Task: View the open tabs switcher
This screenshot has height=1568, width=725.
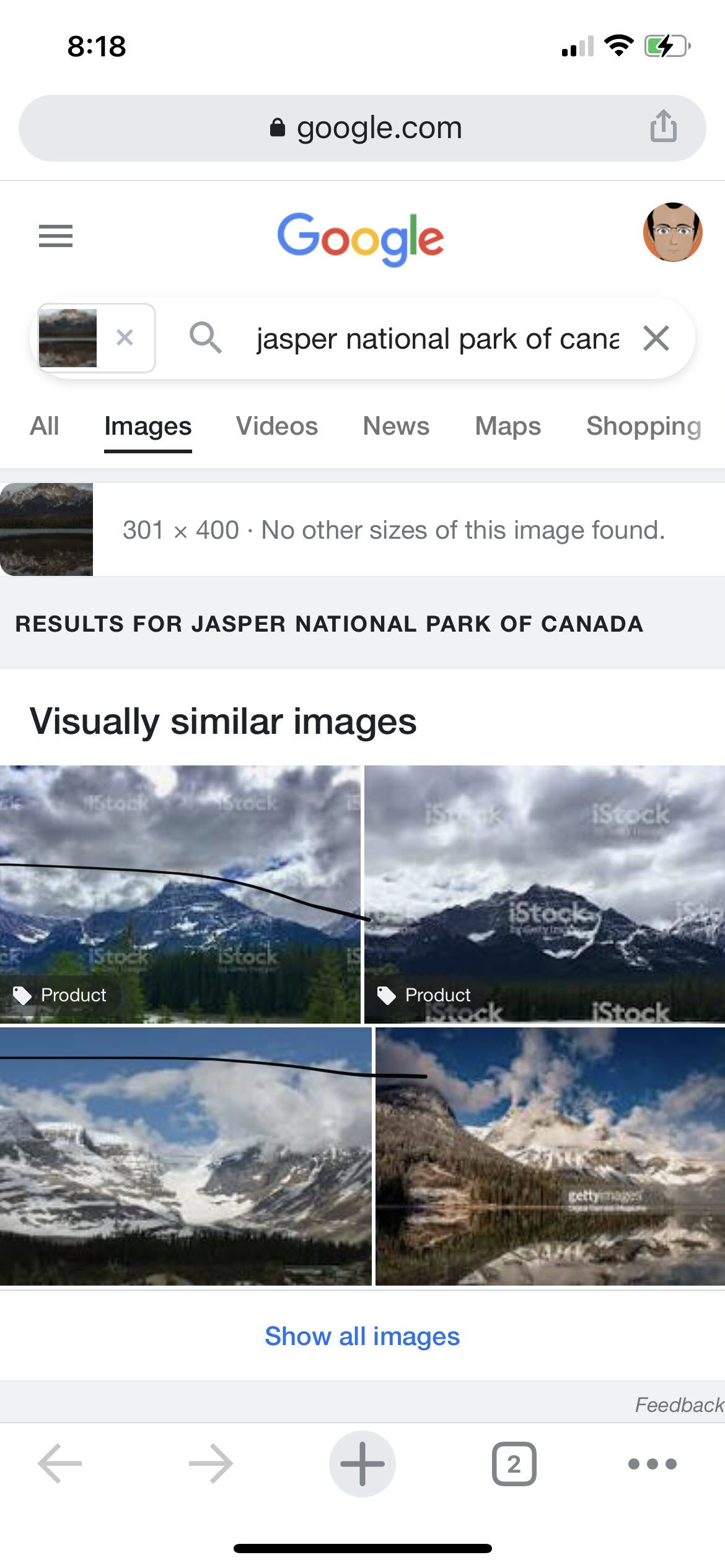Action: tap(514, 1464)
